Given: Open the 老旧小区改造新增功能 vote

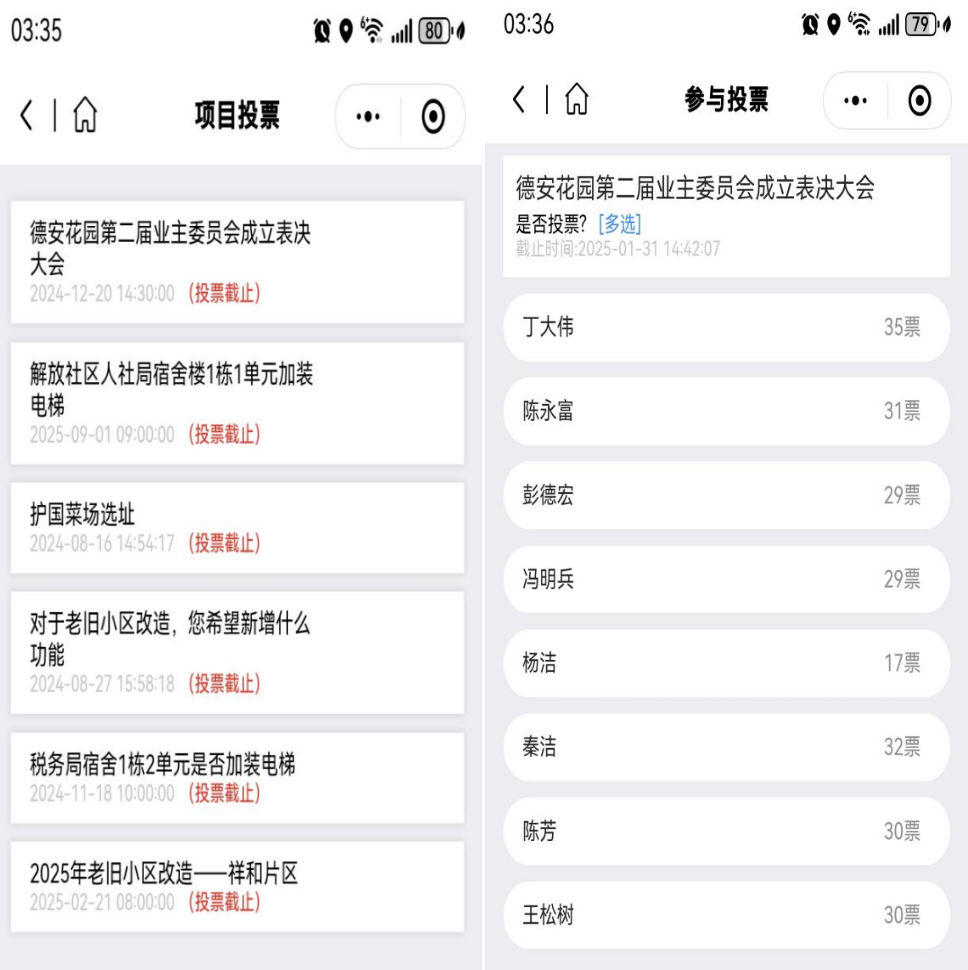Looking at the screenshot, I should [237, 652].
